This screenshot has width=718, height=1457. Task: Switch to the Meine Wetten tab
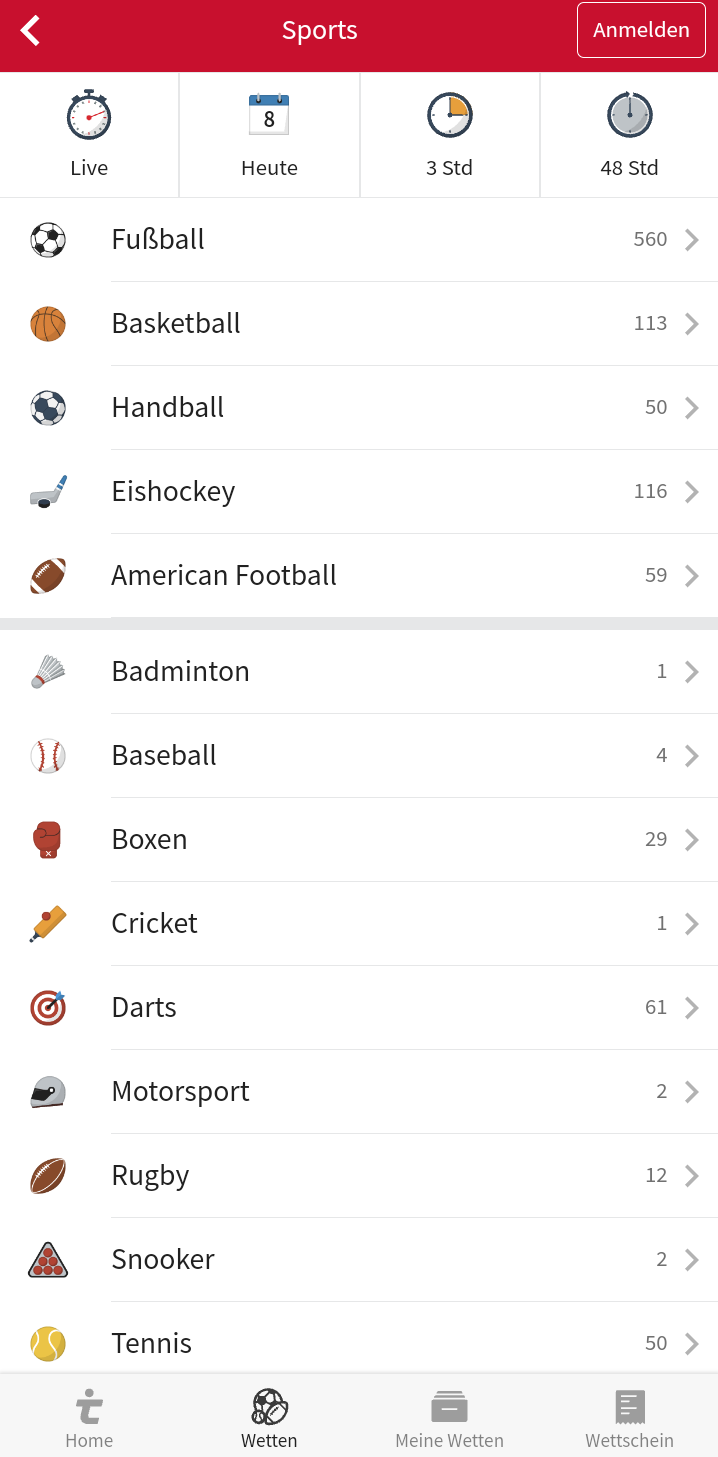pos(449,1417)
